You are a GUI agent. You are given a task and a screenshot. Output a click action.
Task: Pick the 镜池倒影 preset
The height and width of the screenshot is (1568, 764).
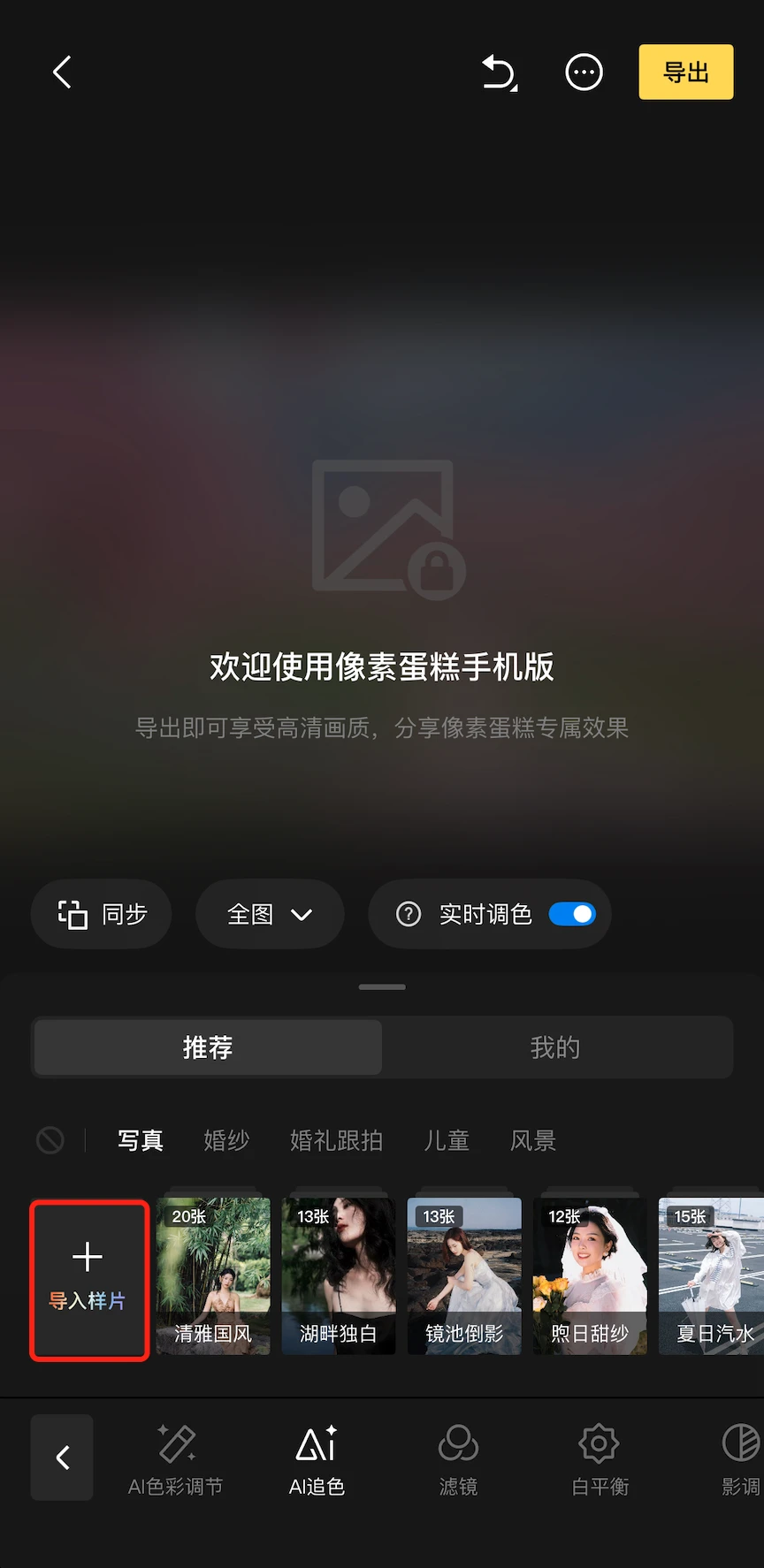[x=464, y=1277]
